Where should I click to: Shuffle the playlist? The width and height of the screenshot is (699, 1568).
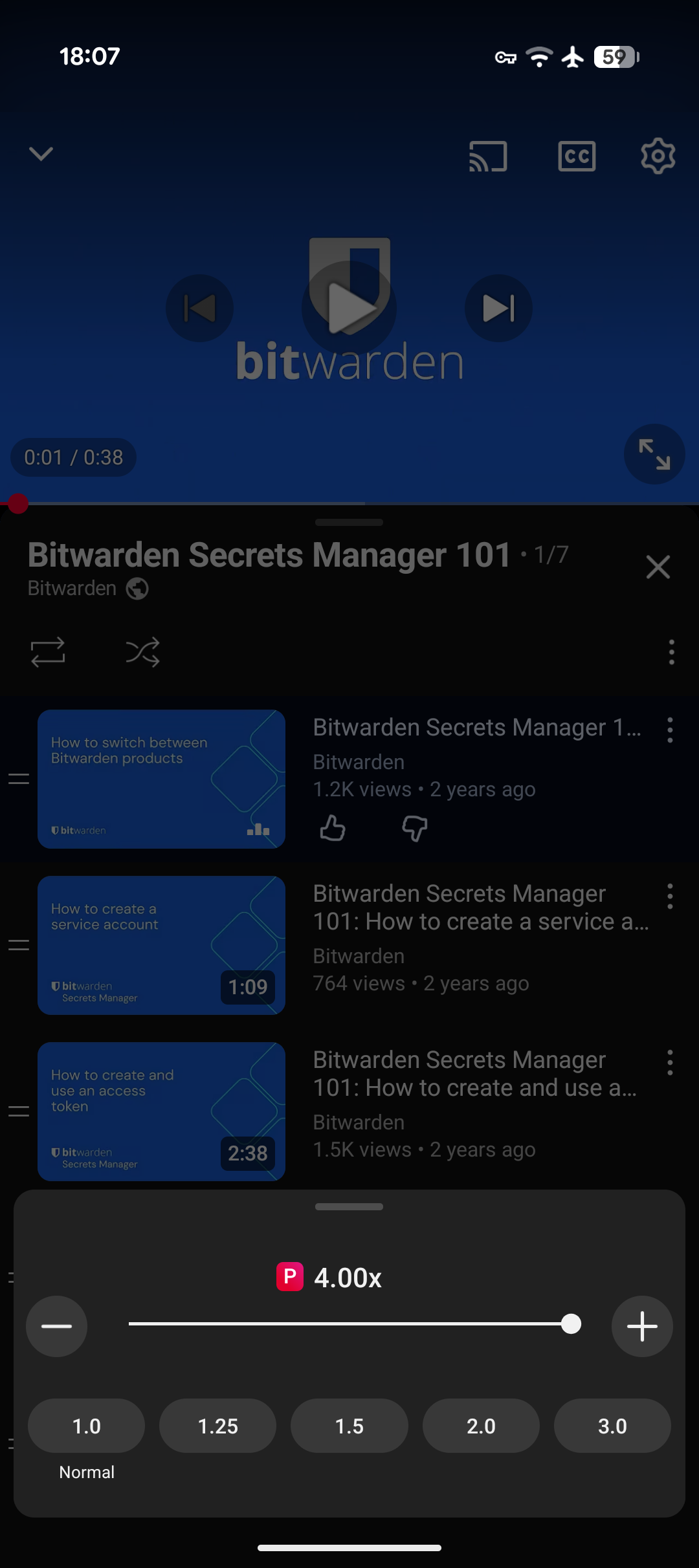coord(143,652)
